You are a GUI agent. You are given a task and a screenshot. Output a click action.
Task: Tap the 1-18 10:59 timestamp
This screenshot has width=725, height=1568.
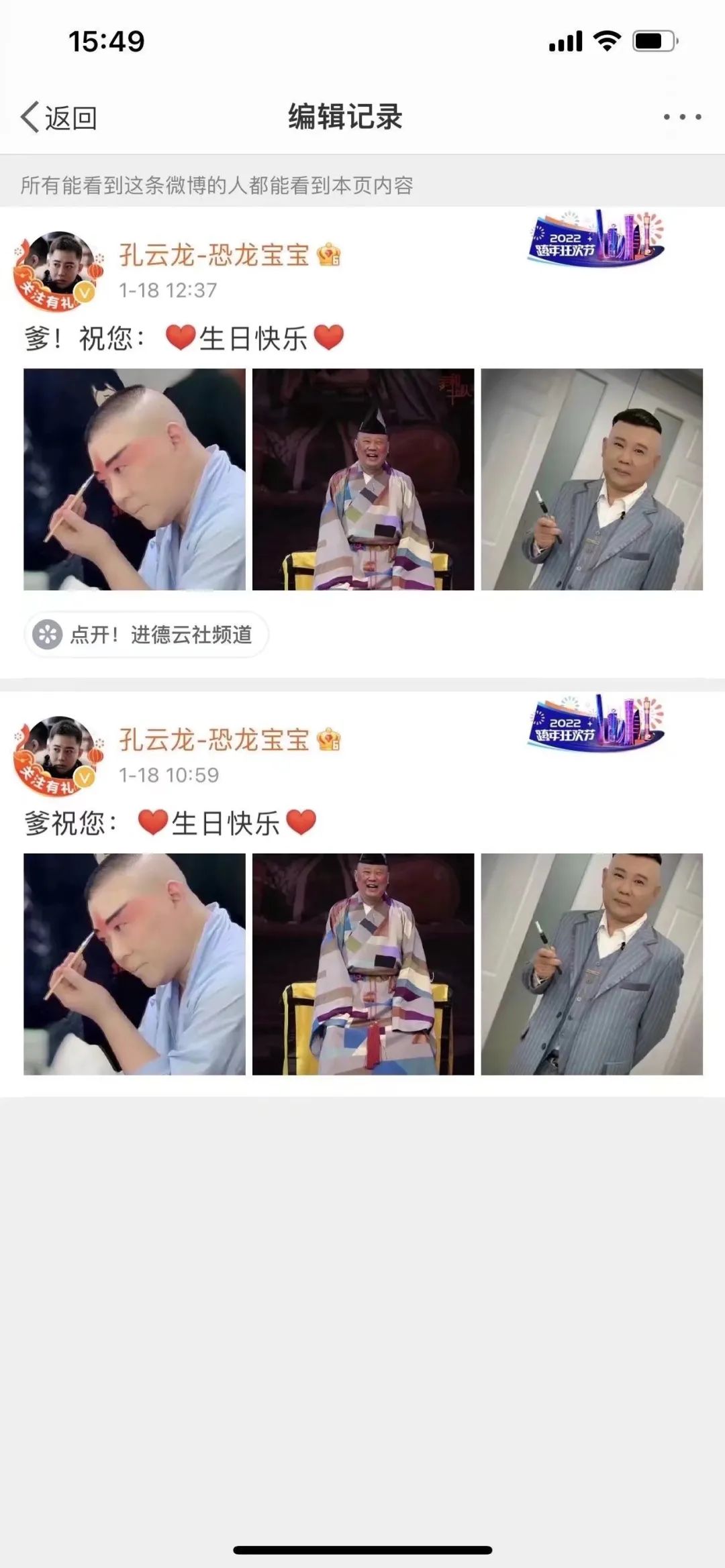168,774
